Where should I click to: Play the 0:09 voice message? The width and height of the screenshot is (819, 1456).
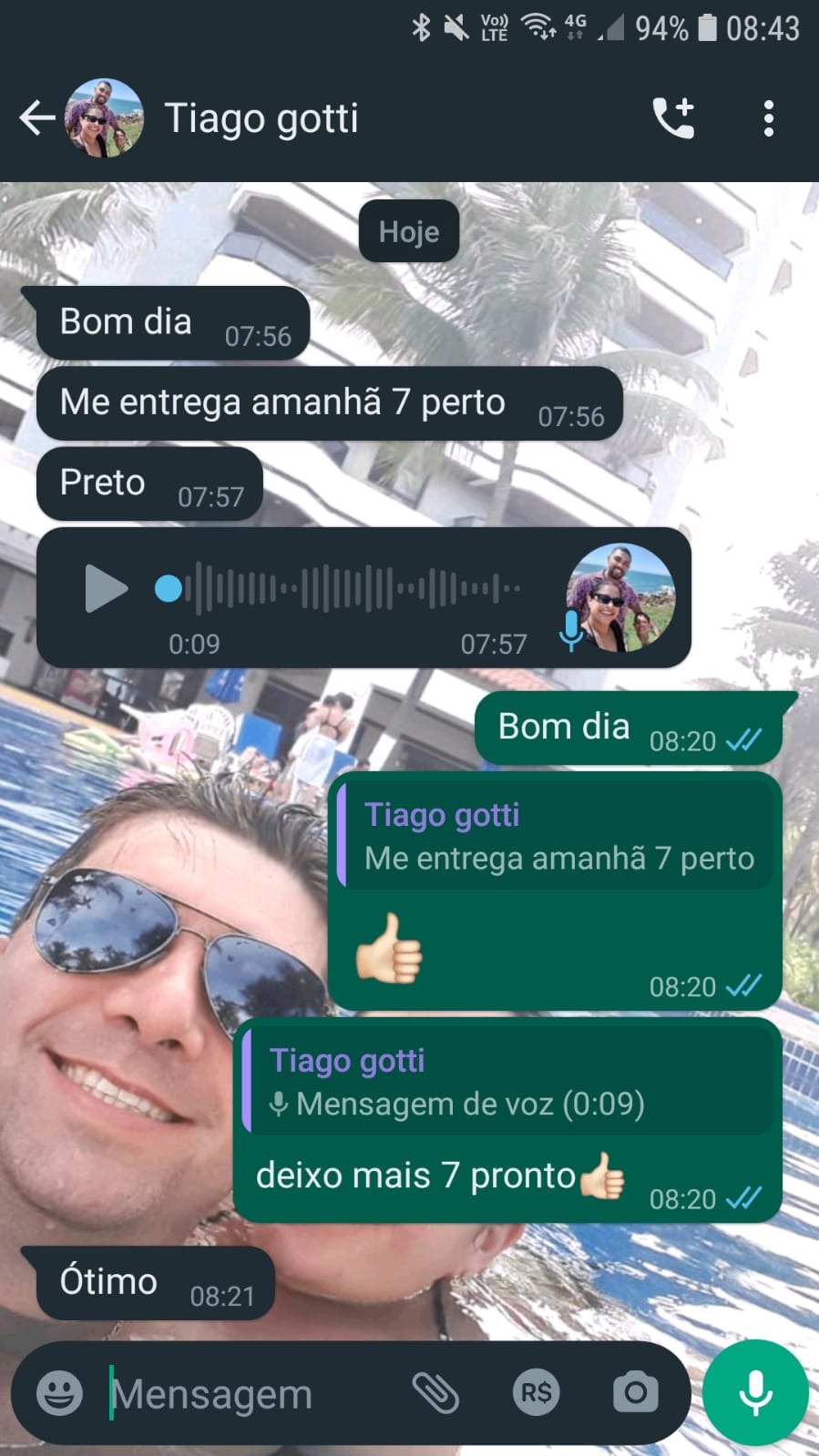click(x=106, y=588)
